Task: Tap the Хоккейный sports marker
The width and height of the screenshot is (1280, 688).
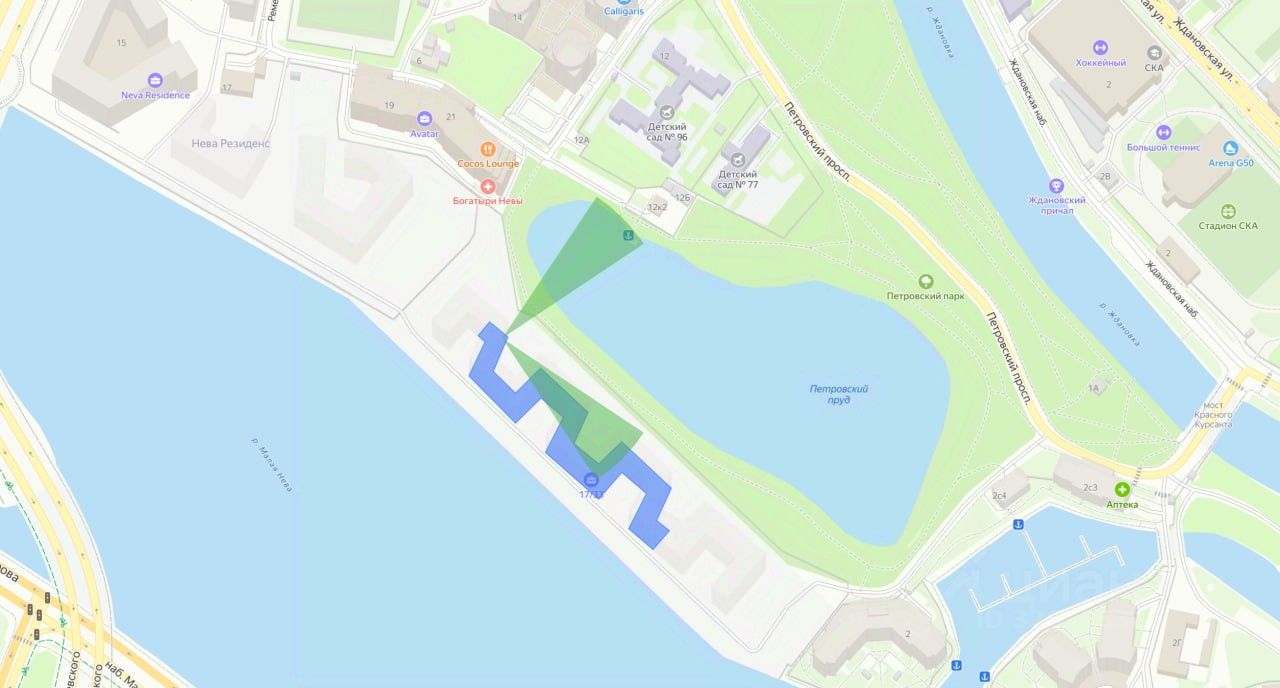Action: pos(1100,48)
